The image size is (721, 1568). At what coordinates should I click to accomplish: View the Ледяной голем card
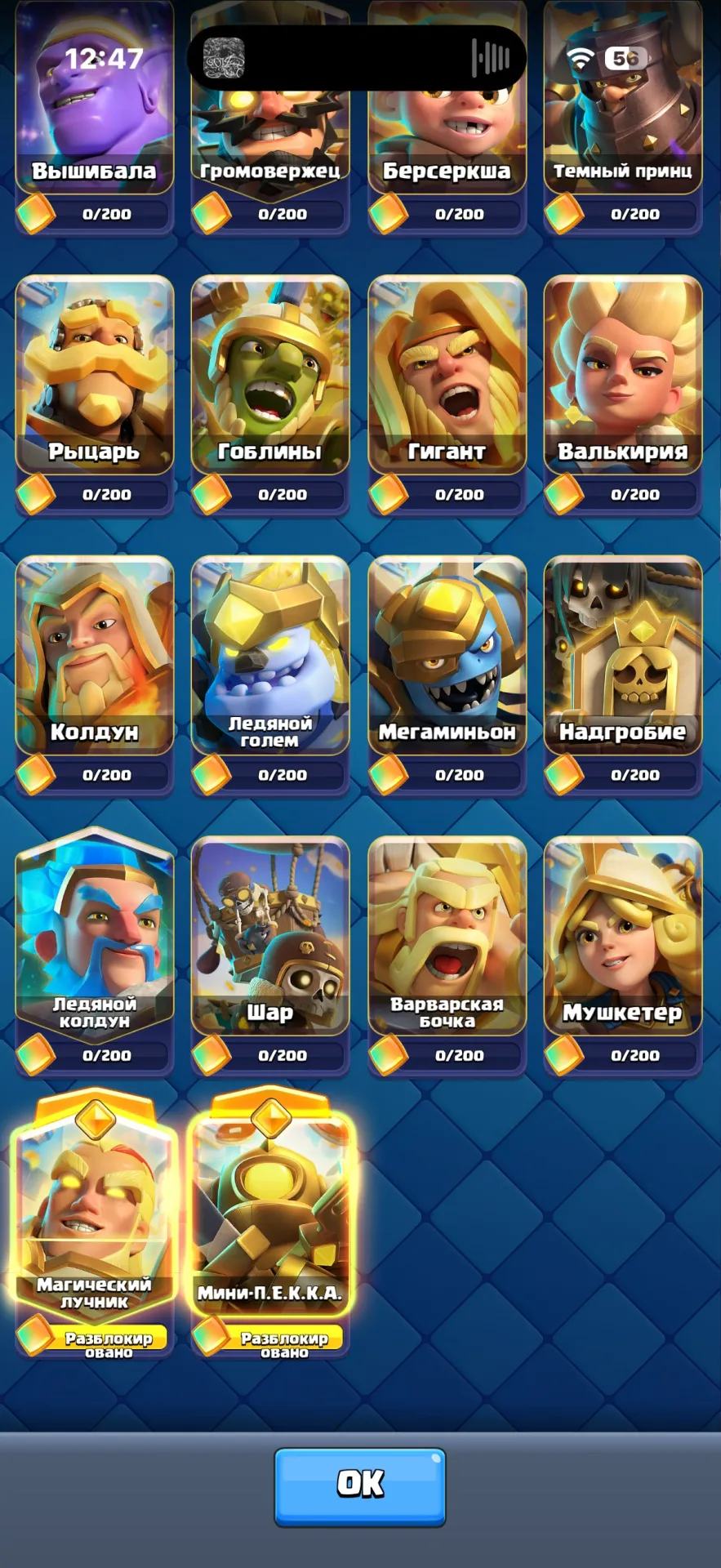pos(270,675)
